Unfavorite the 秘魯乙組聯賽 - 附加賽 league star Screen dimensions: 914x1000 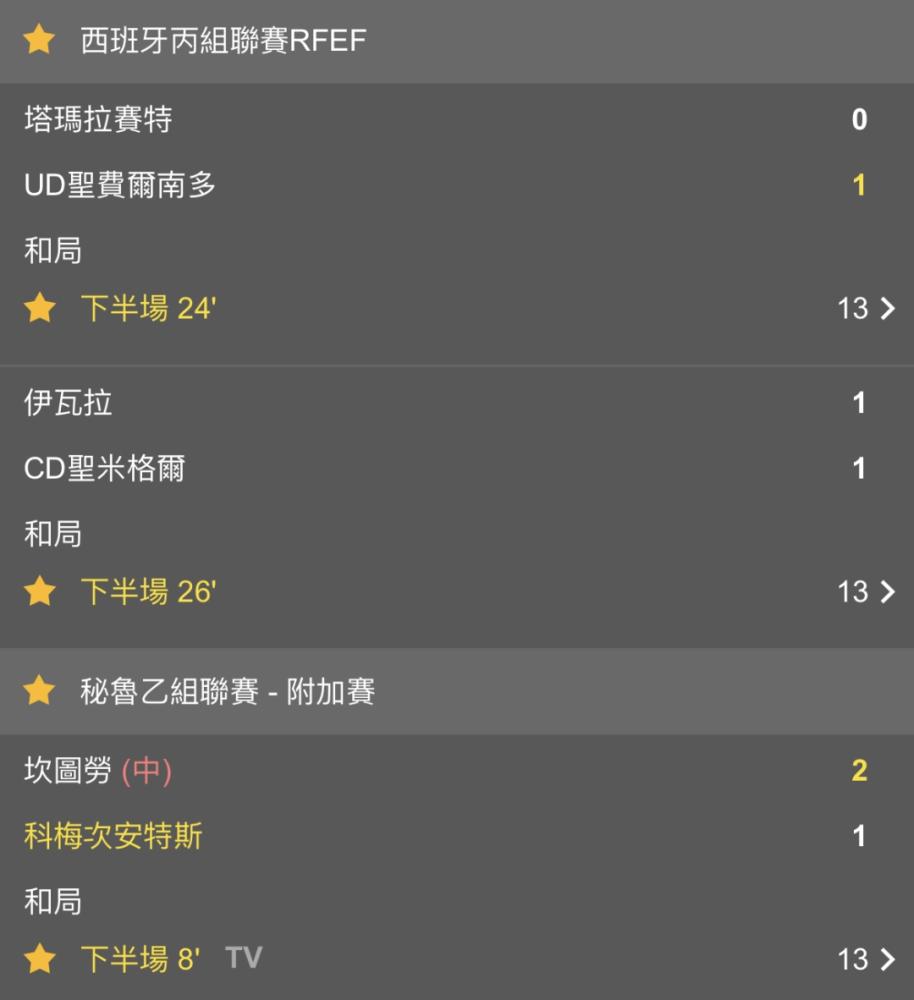[39, 691]
